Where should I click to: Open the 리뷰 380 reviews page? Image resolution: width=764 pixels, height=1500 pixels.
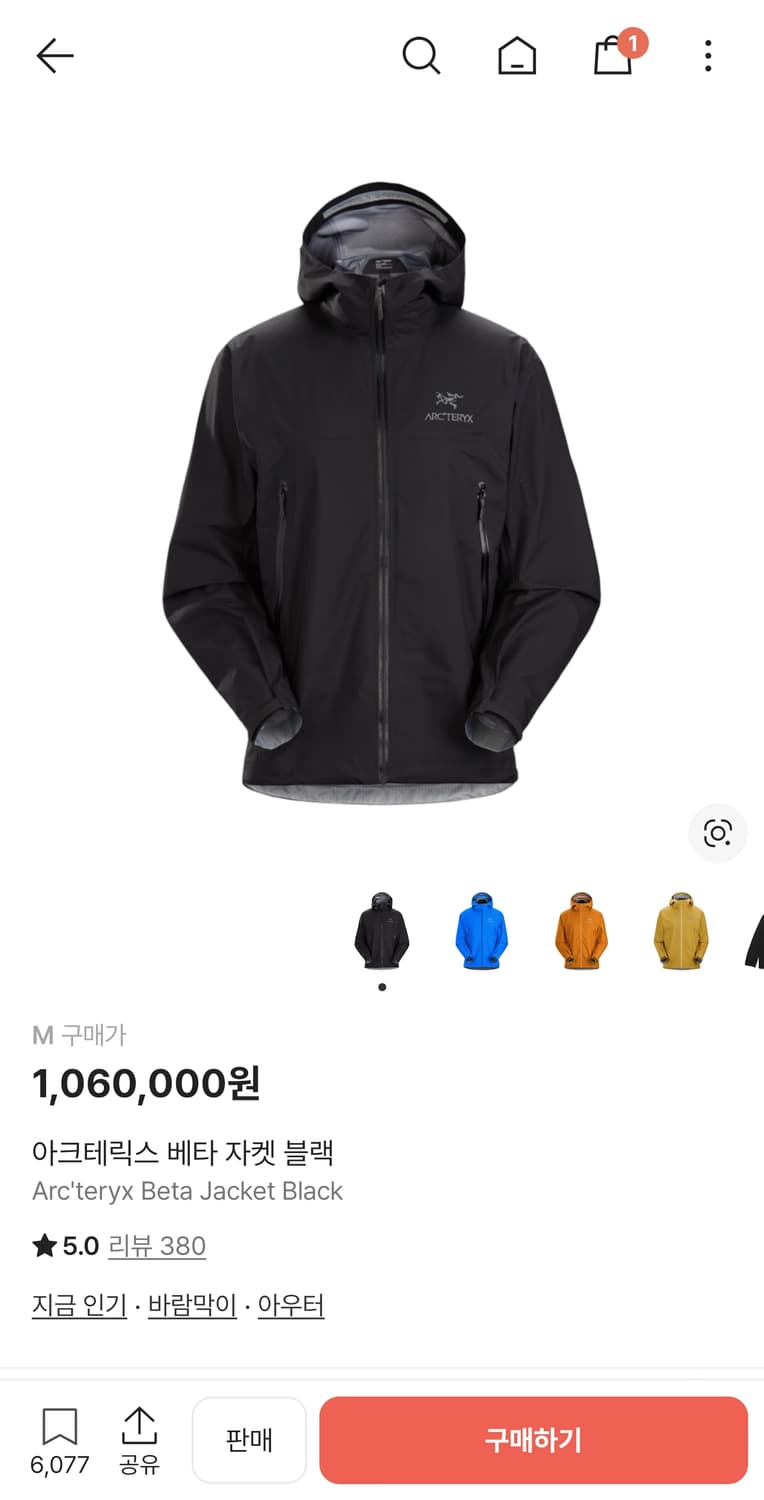click(157, 1246)
